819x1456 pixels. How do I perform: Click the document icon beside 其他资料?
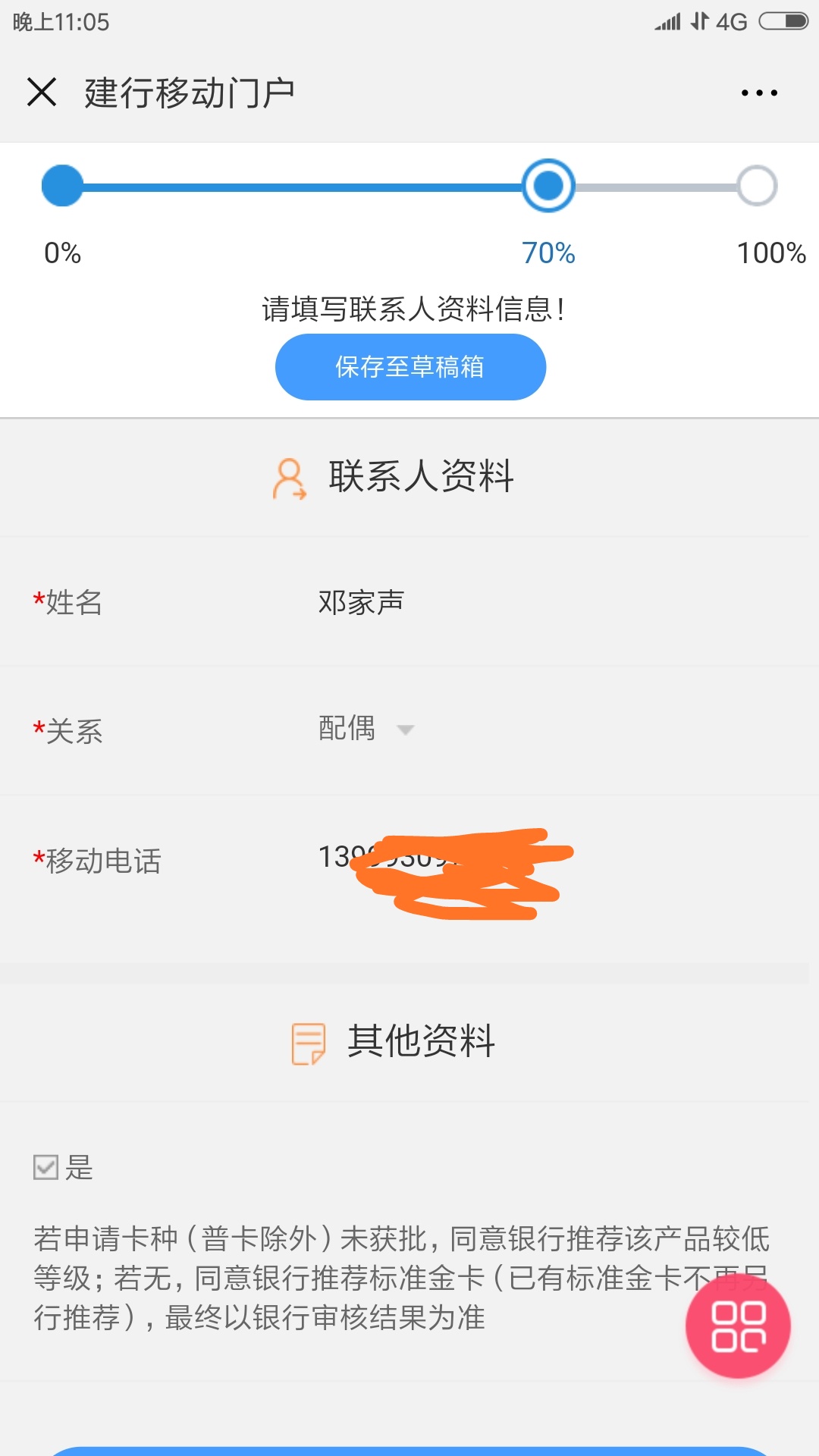point(308,1044)
